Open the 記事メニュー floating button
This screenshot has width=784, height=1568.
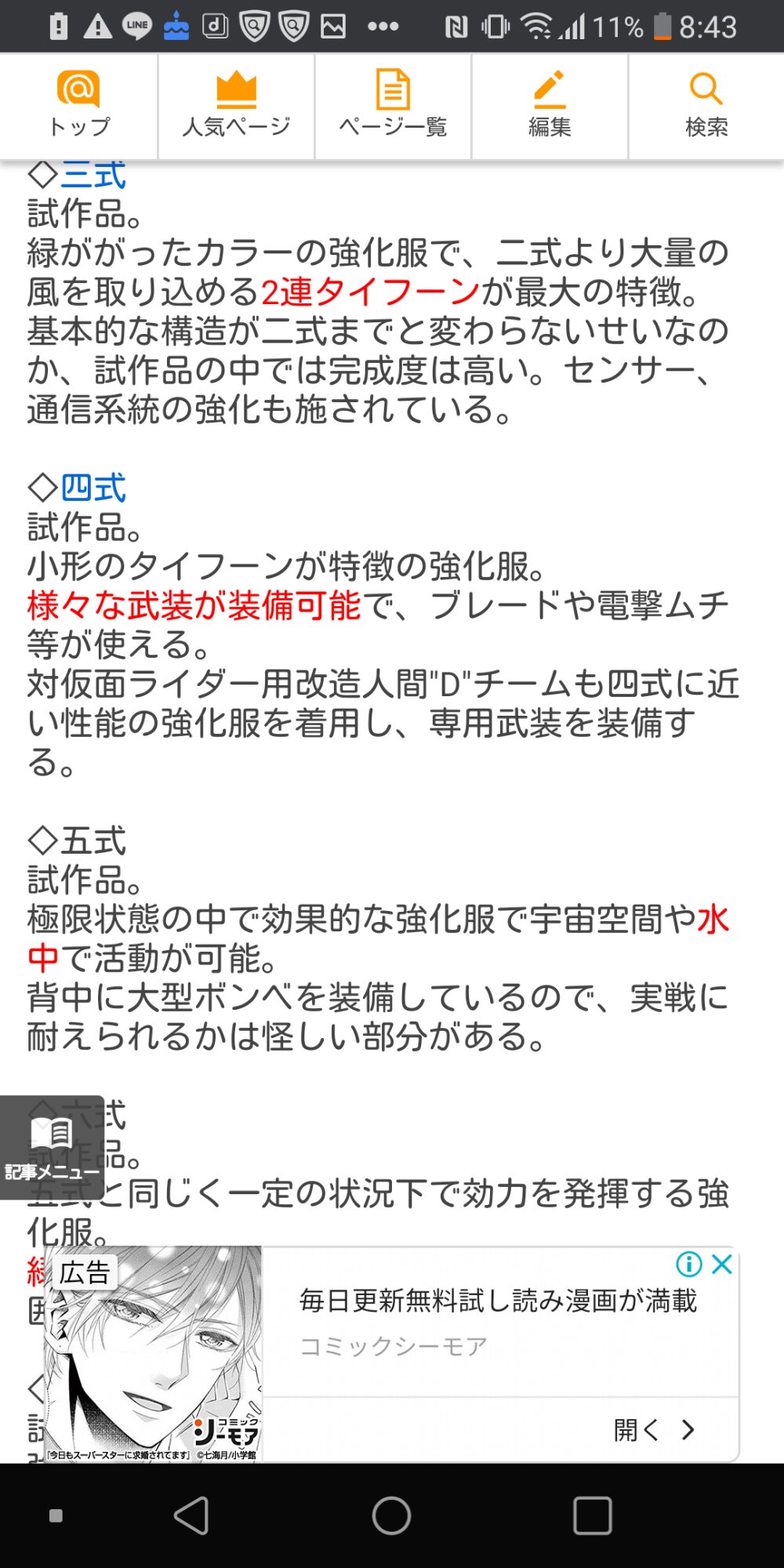(x=52, y=1147)
